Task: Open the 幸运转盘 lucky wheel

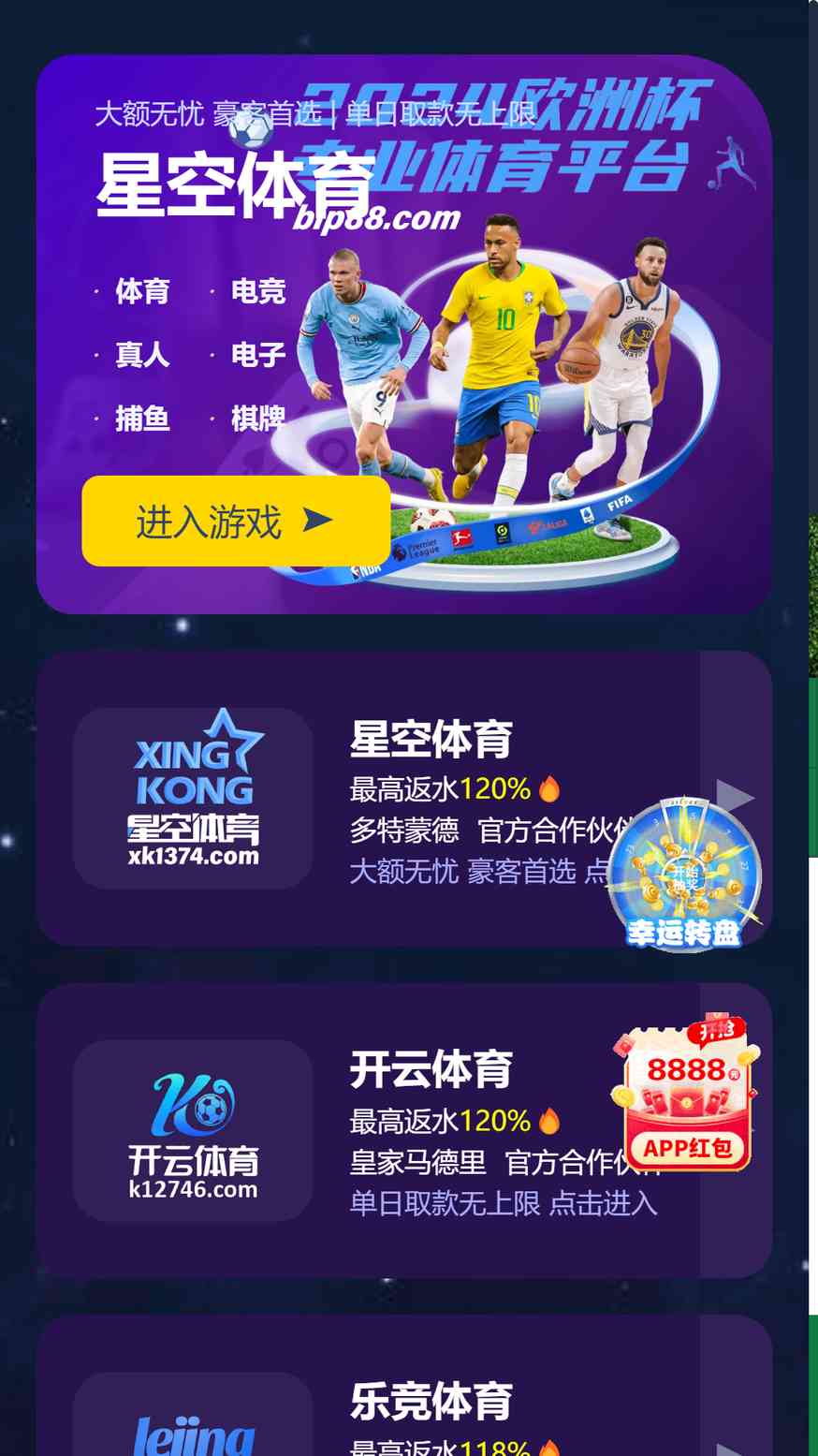Action: [685, 875]
